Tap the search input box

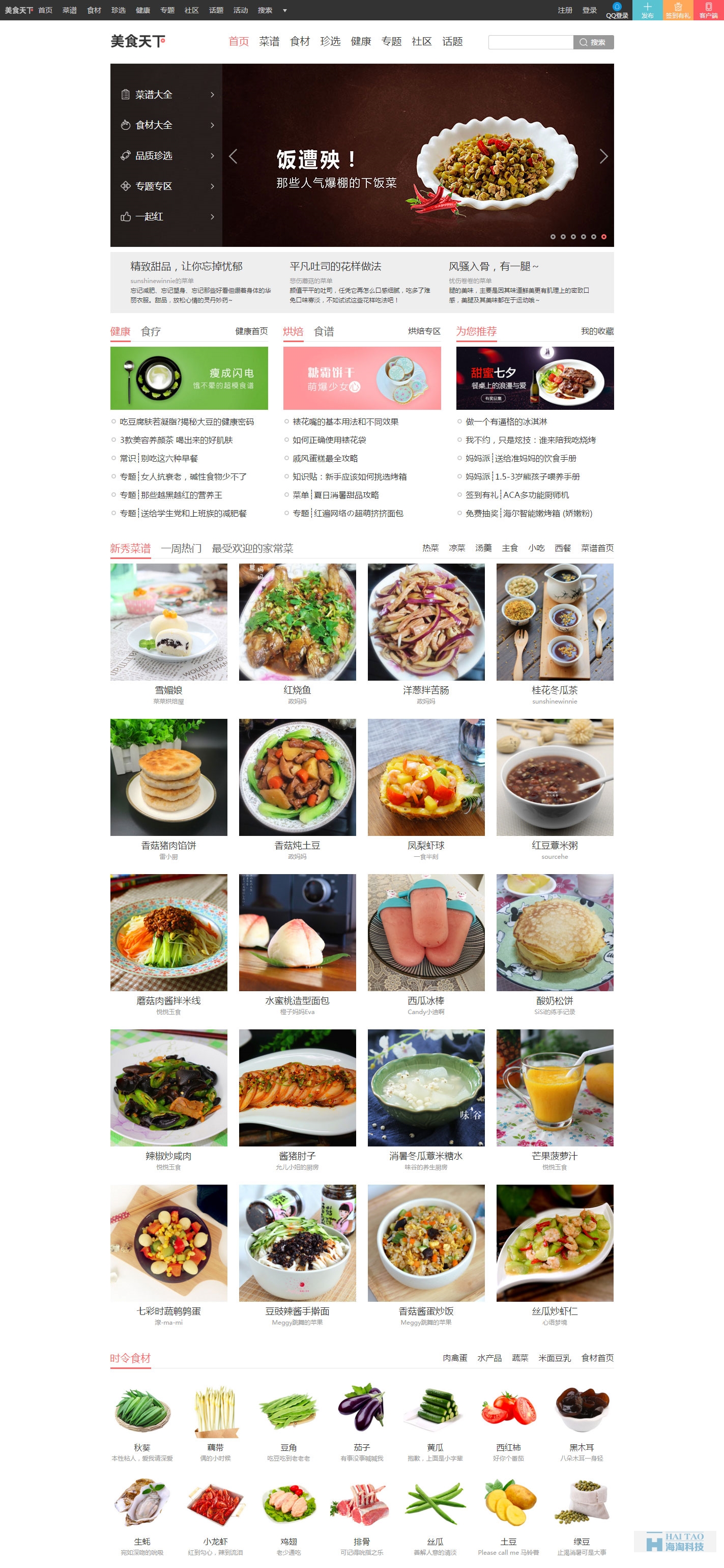point(530,42)
